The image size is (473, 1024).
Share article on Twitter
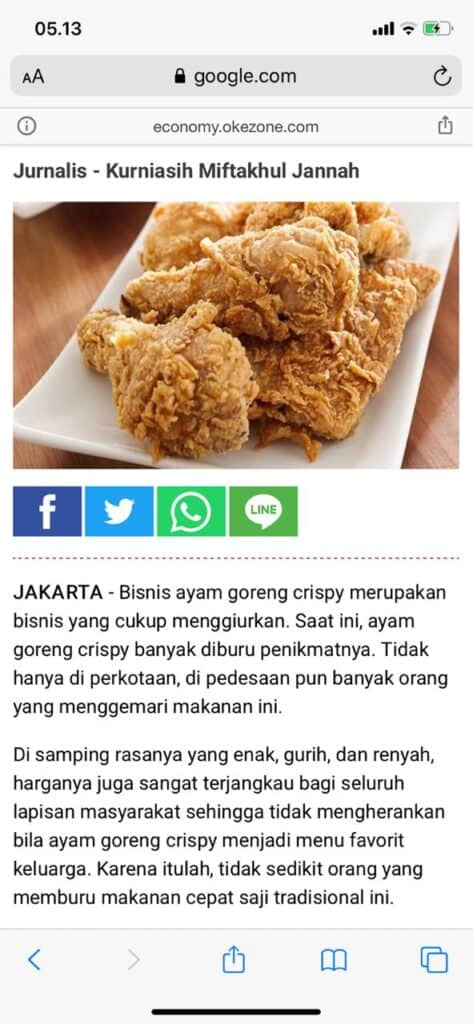[x=119, y=511]
